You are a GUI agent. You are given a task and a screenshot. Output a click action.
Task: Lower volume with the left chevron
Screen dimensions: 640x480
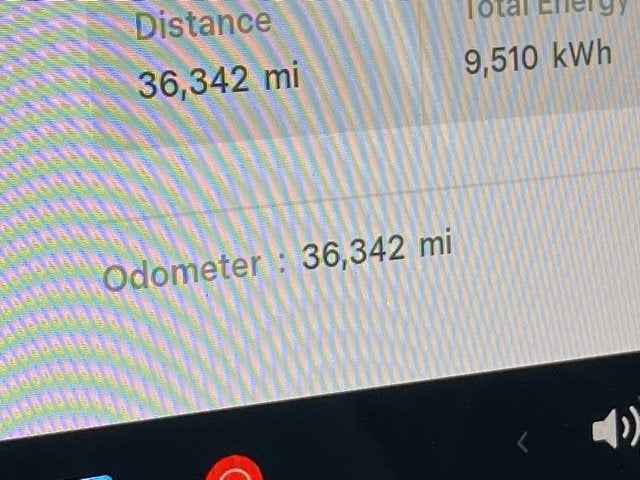521,440
